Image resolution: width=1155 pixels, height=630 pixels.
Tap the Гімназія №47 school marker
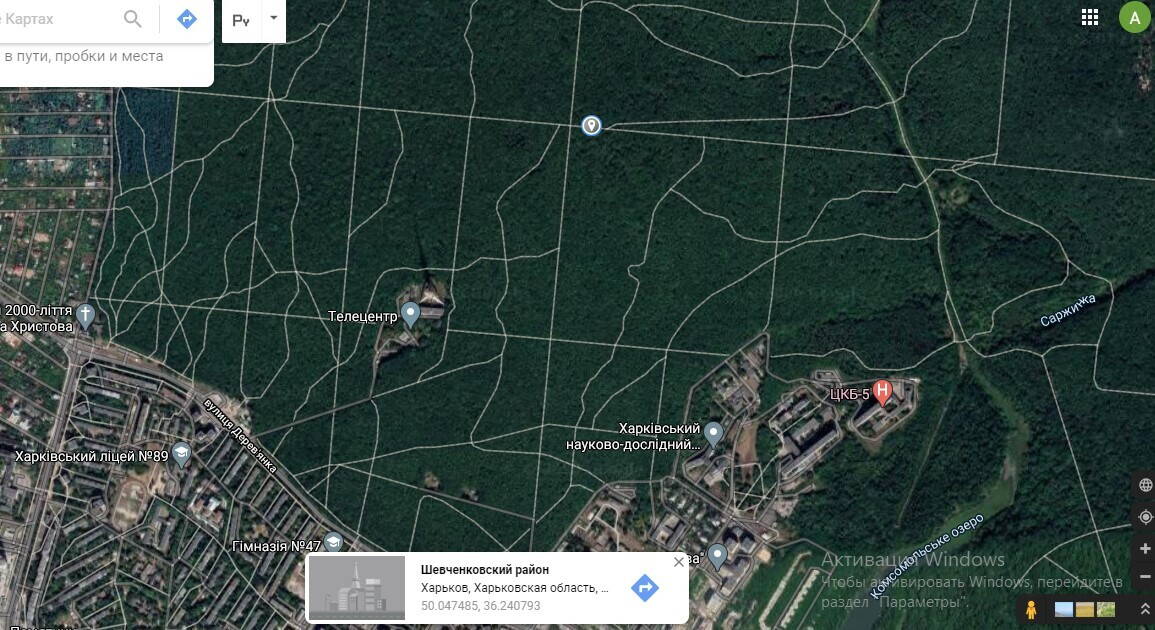pos(333,543)
